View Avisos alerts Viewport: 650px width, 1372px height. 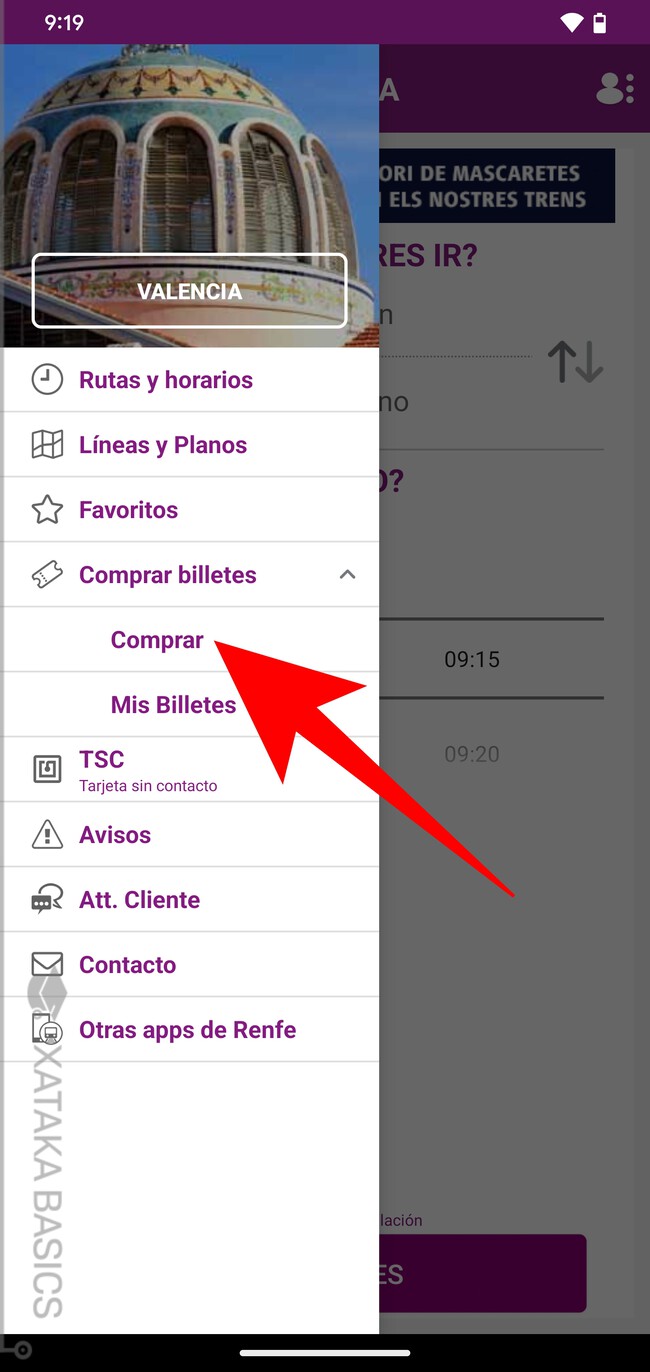[191, 835]
